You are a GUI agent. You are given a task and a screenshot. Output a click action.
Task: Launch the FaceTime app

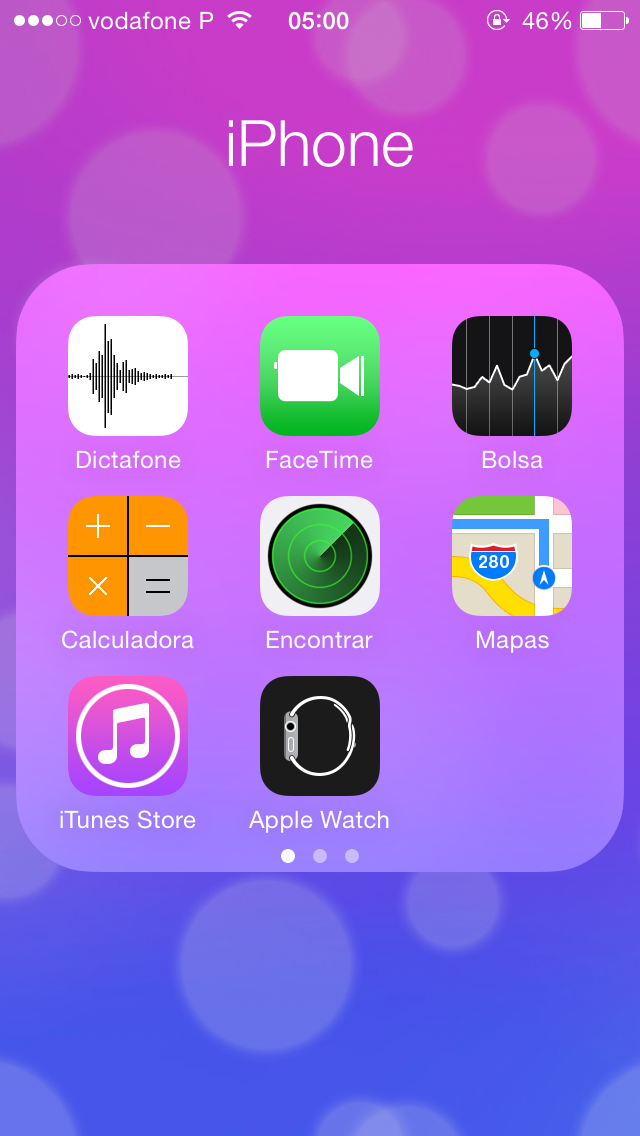point(320,376)
